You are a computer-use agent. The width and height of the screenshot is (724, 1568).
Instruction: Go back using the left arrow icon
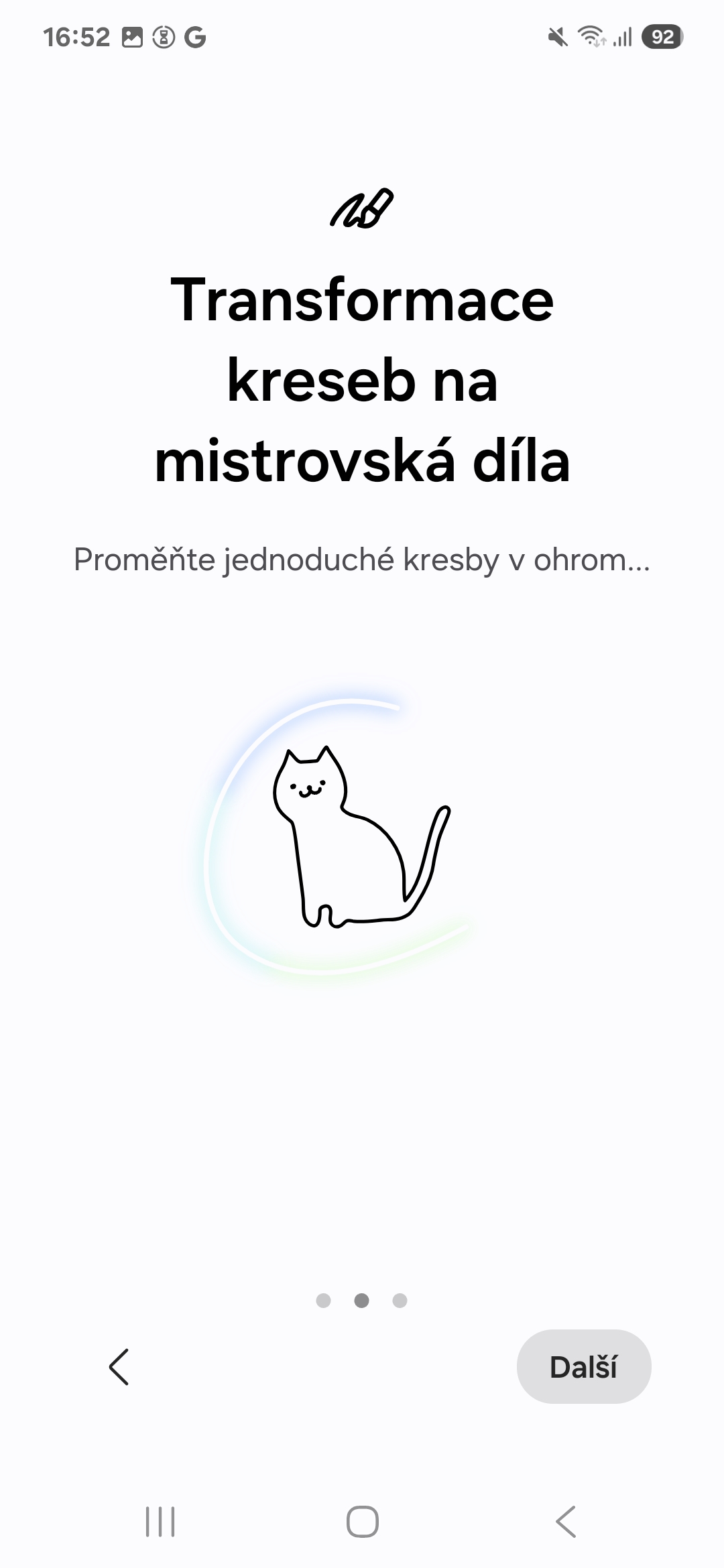[x=119, y=1367]
